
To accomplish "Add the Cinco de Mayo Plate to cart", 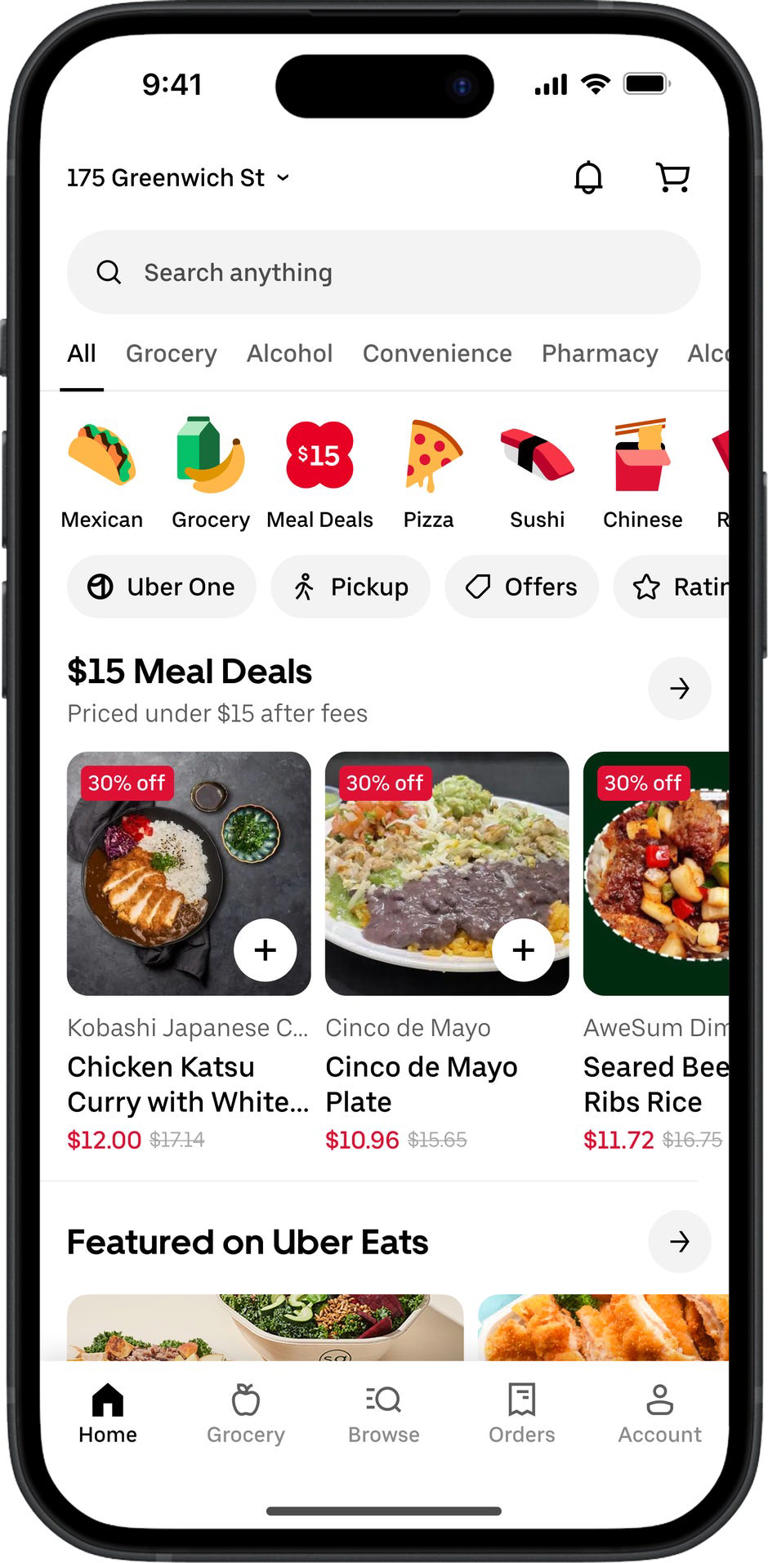I will (523, 951).
